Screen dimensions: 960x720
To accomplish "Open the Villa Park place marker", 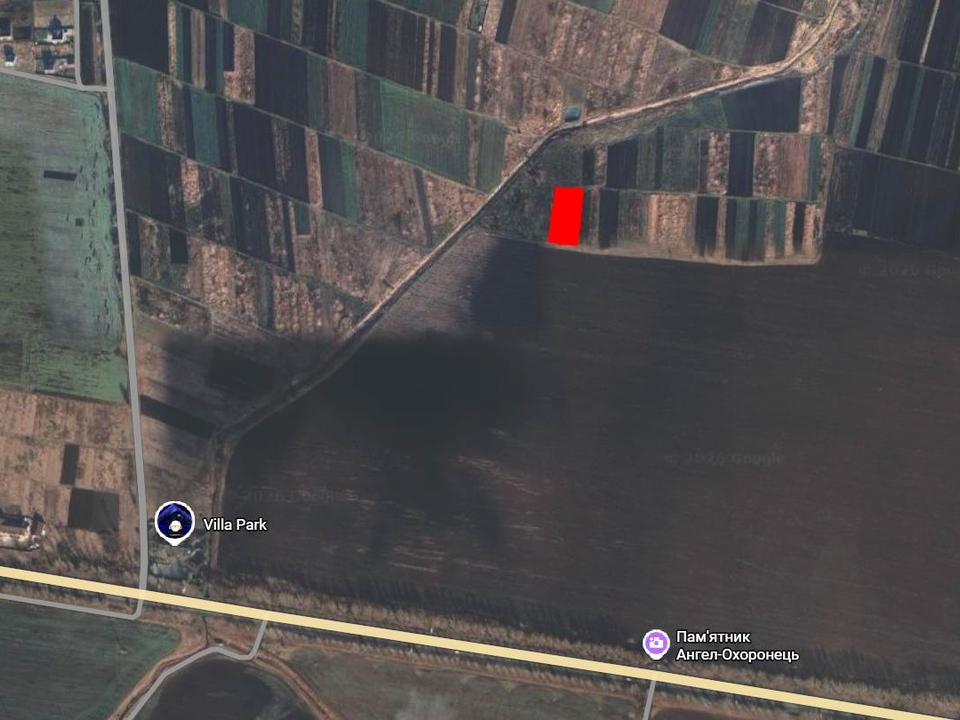I will pos(175,521).
